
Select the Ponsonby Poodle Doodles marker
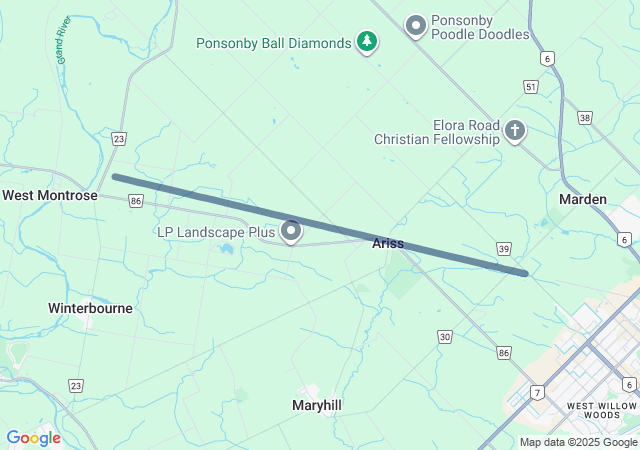[416, 26]
